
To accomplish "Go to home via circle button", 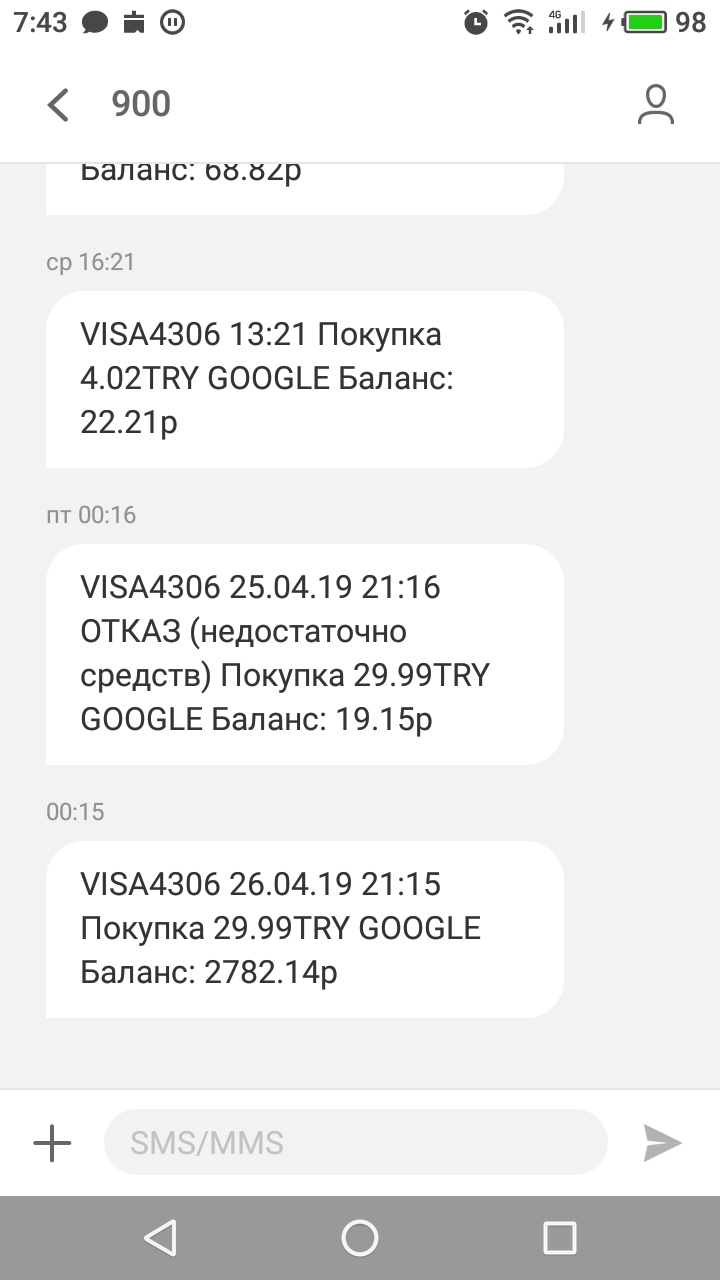I will 360,1238.
